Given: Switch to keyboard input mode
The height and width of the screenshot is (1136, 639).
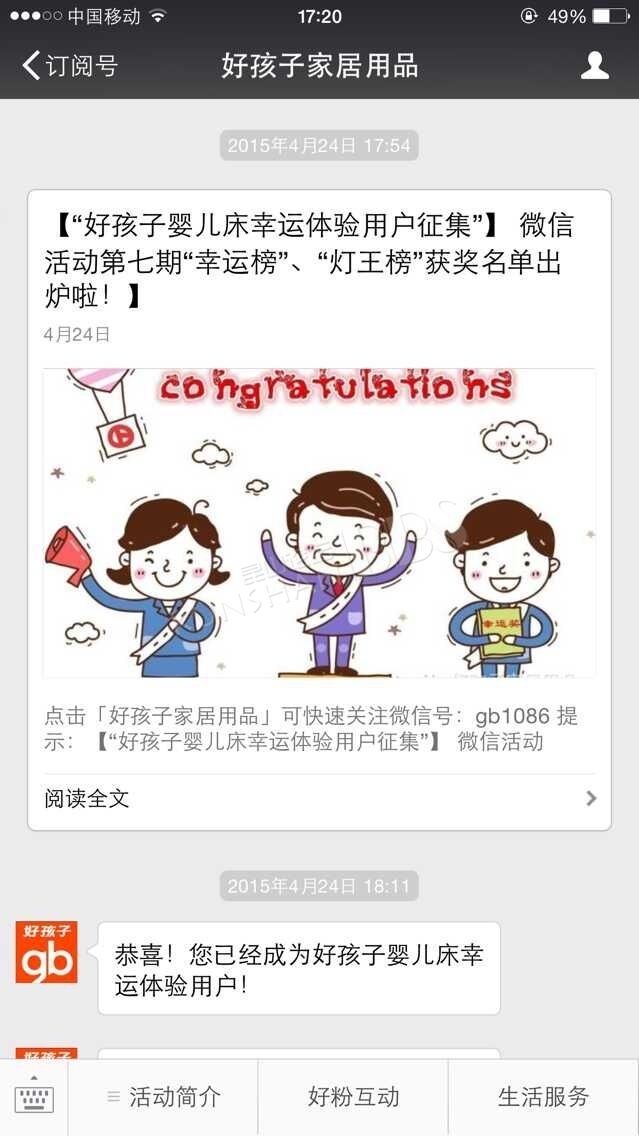Looking at the screenshot, I should click(x=34, y=1098).
